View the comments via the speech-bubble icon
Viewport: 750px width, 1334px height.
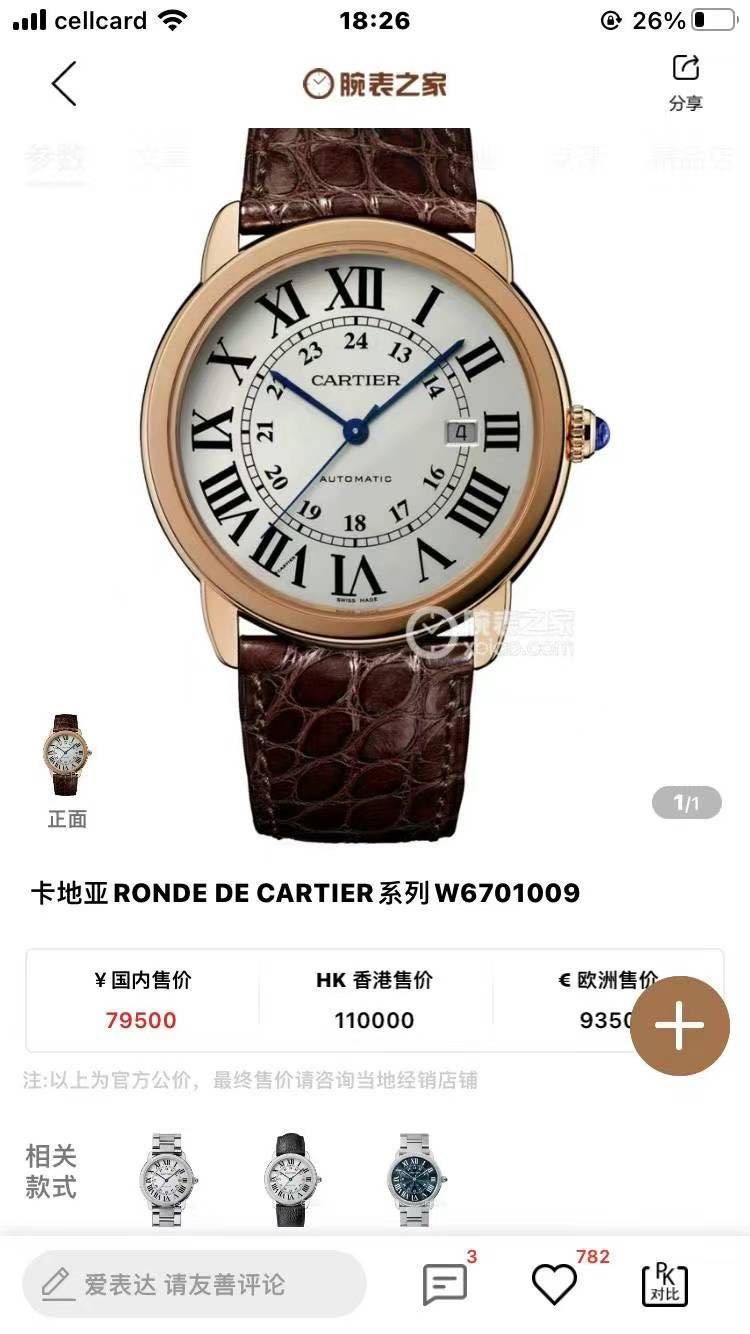pos(446,1284)
